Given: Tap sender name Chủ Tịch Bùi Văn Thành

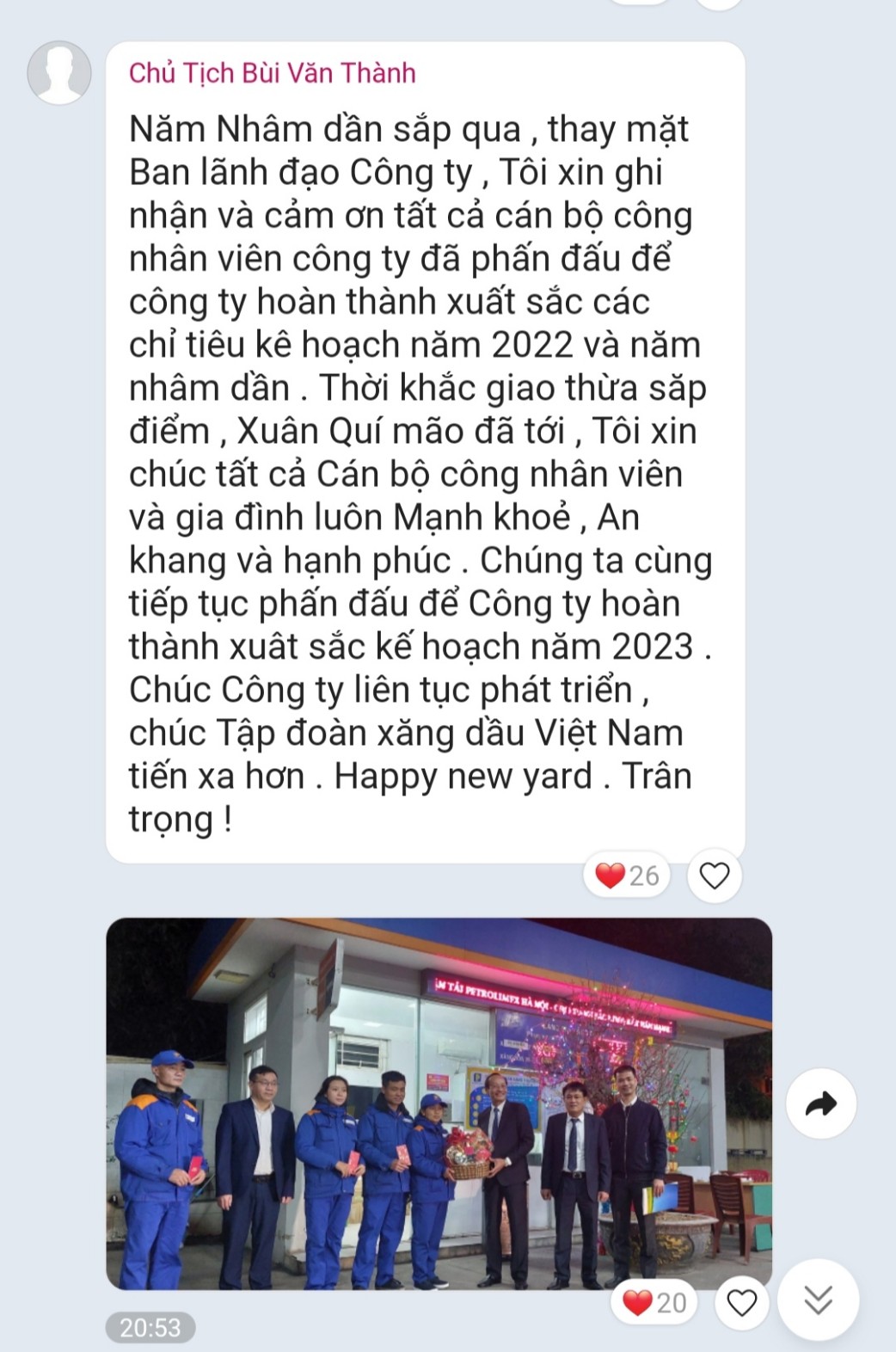Looking at the screenshot, I should click(272, 73).
